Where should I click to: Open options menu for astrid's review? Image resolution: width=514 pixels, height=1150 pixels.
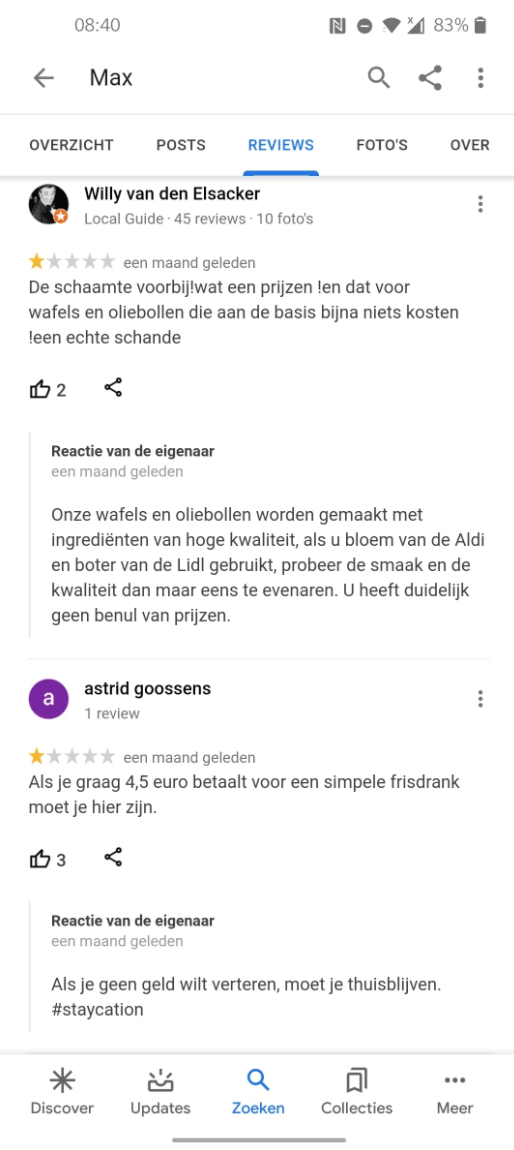pos(480,699)
